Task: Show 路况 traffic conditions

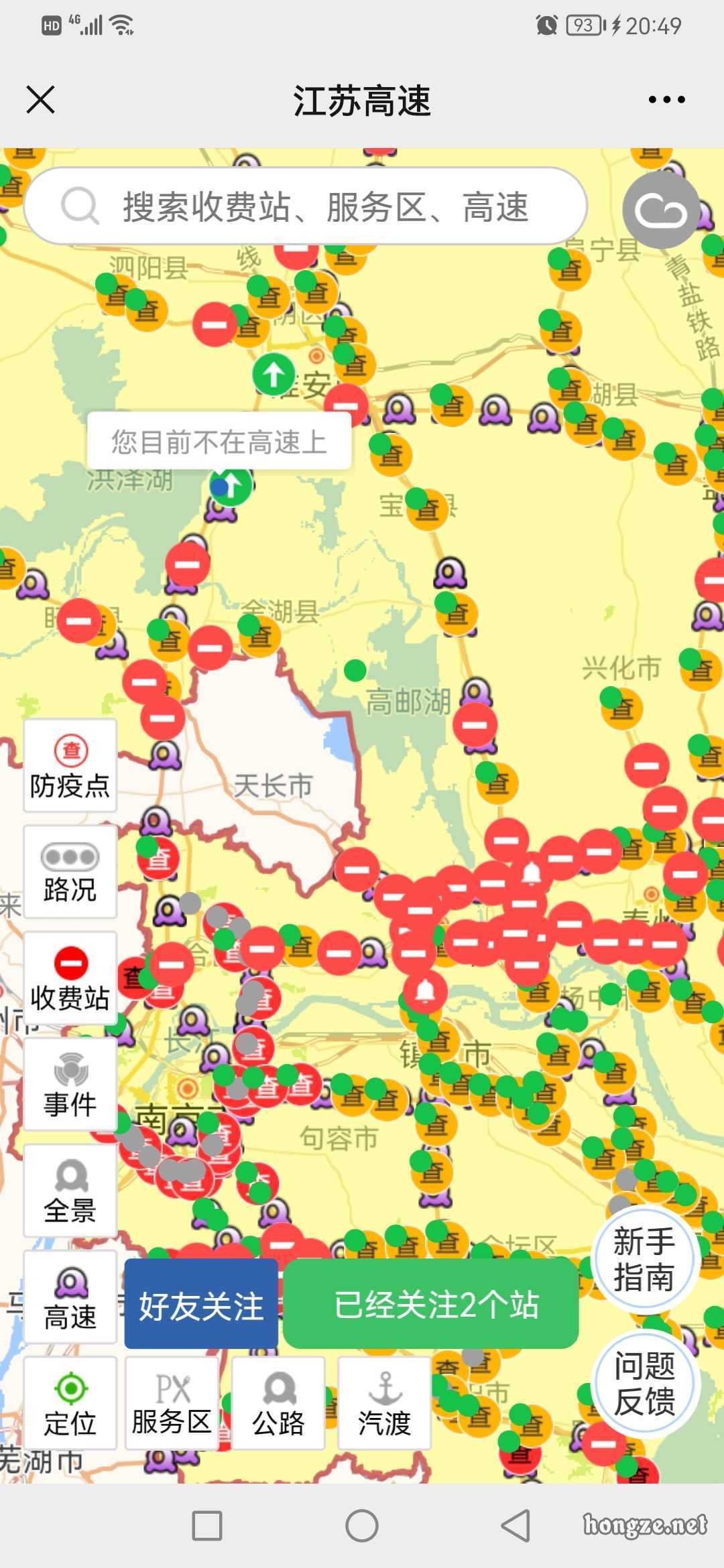Action: coord(70,872)
